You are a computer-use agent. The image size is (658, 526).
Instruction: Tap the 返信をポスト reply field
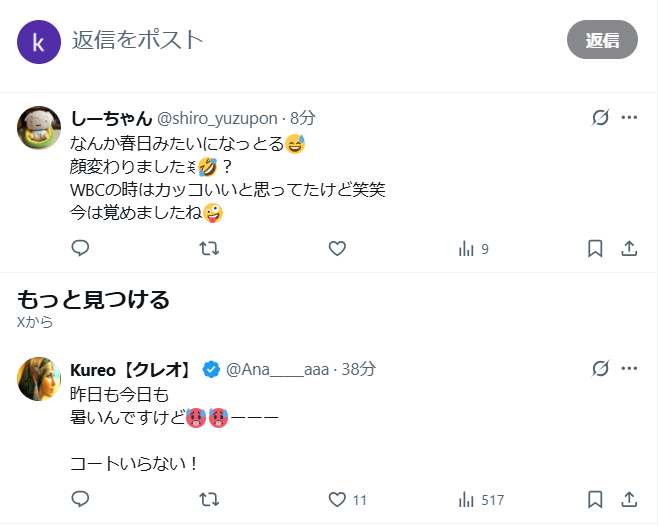300,40
